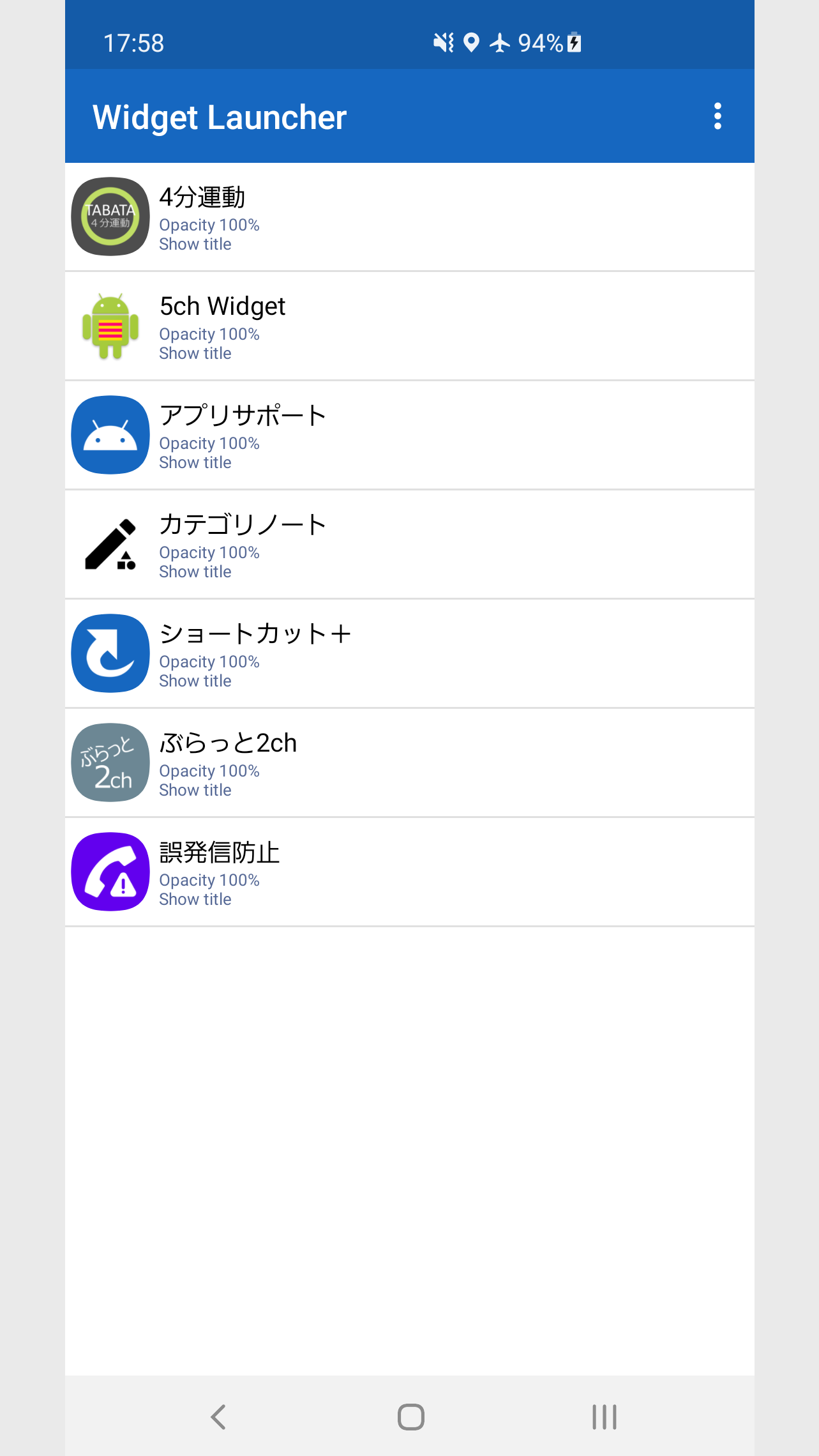The height and width of the screenshot is (1456, 819).
Task: Open the overflow menu in the top bar
Action: tap(718, 117)
